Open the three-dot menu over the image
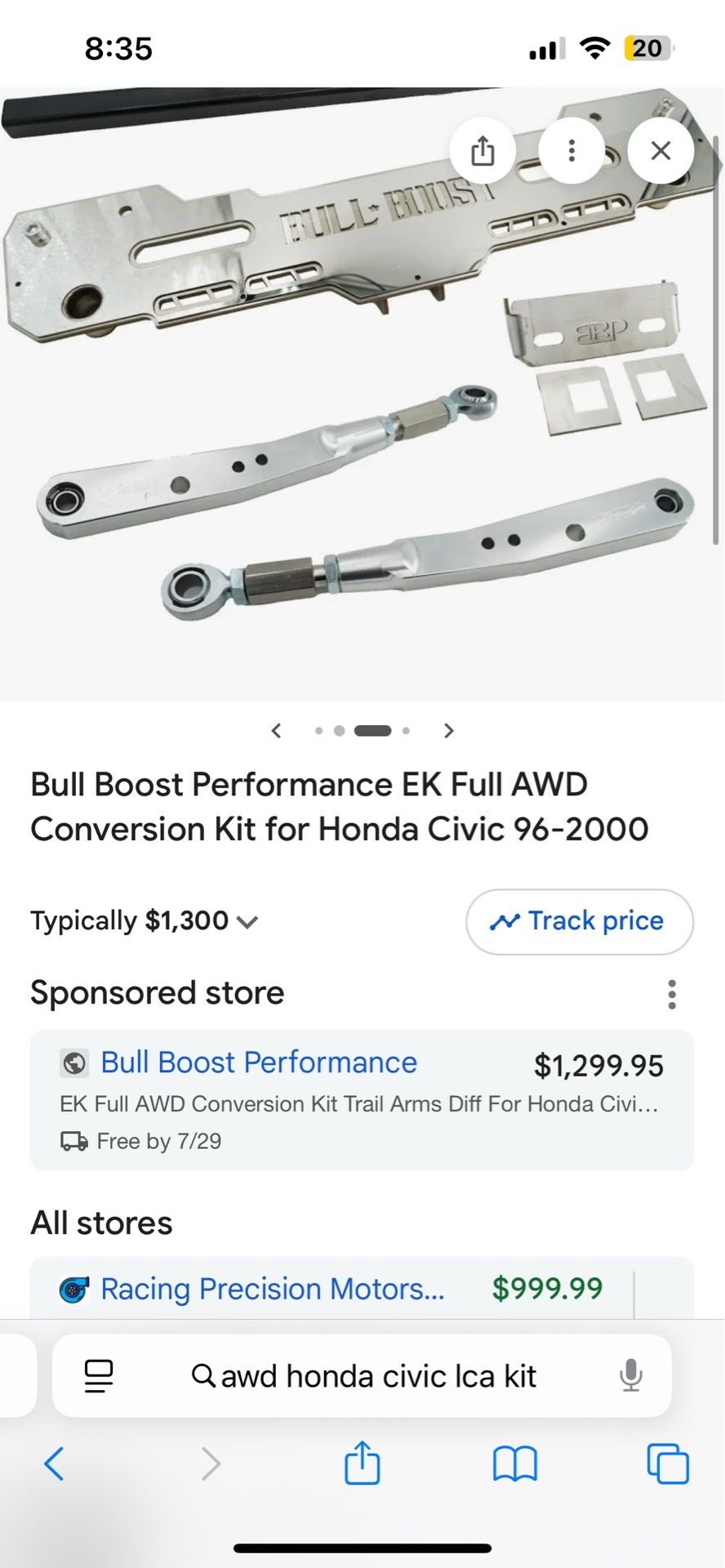This screenshot has width=725, height=1568. click(x=572, y=150)
